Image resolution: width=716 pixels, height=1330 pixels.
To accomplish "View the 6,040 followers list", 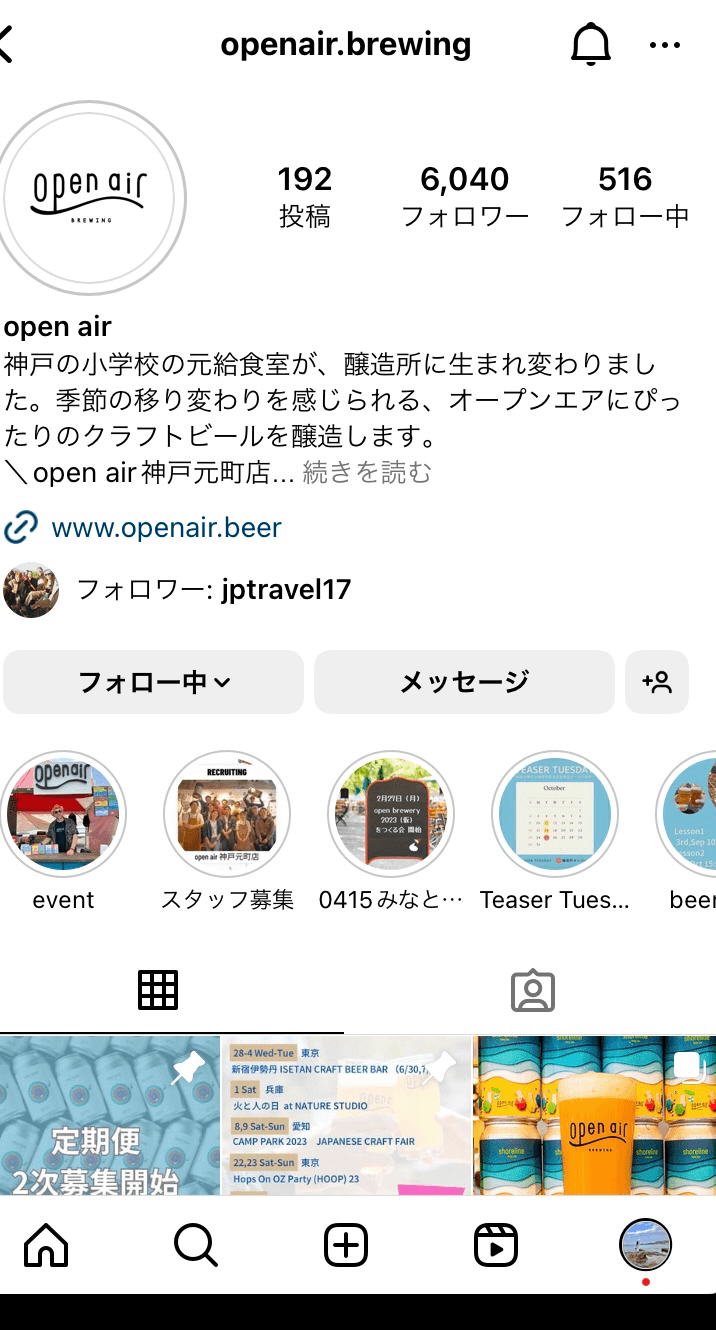I will [465, 196].
